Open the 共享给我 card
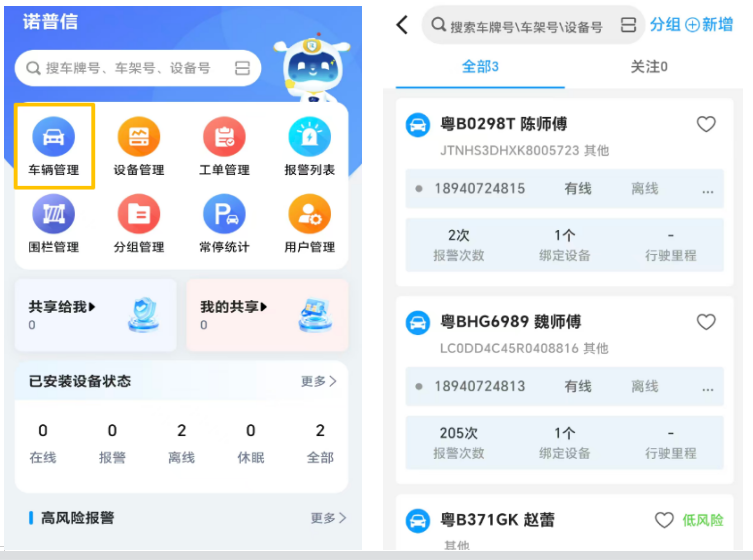 (95, 315)
